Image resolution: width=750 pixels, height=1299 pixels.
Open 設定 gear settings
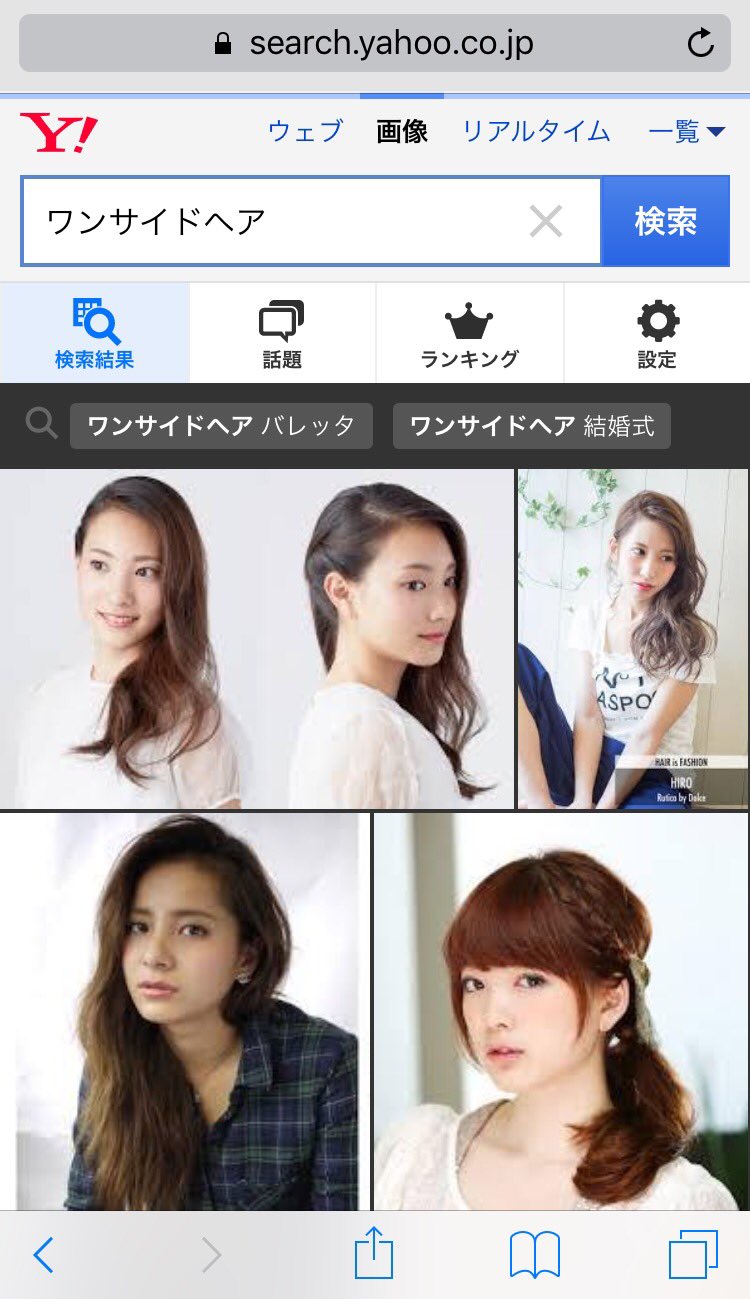pyautogui.click(x=657, y=334)
